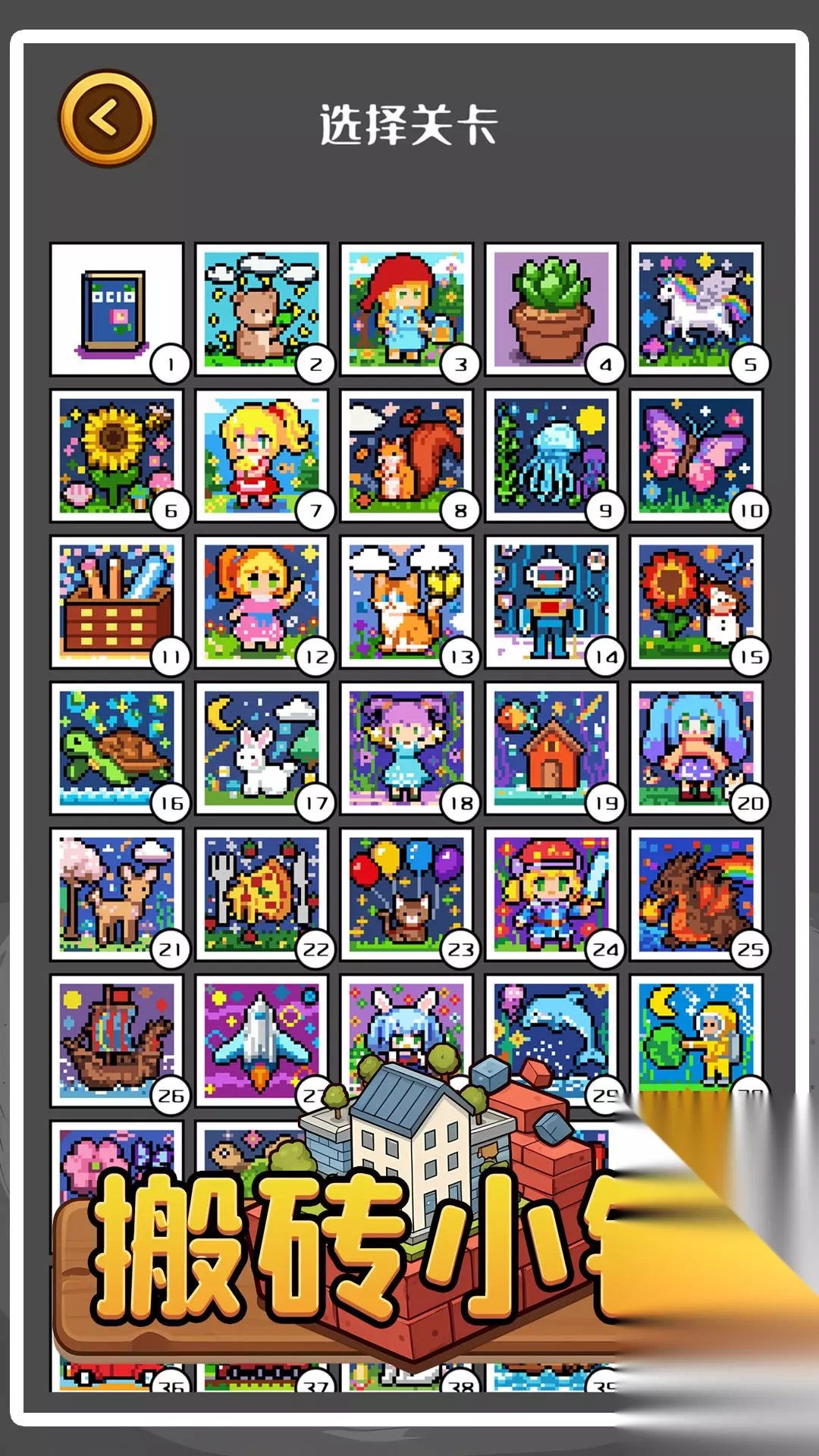The height and width of the screenshot is (1456, 819).
Task: Play level 9 jellyfish
Action: click(551, 456)
